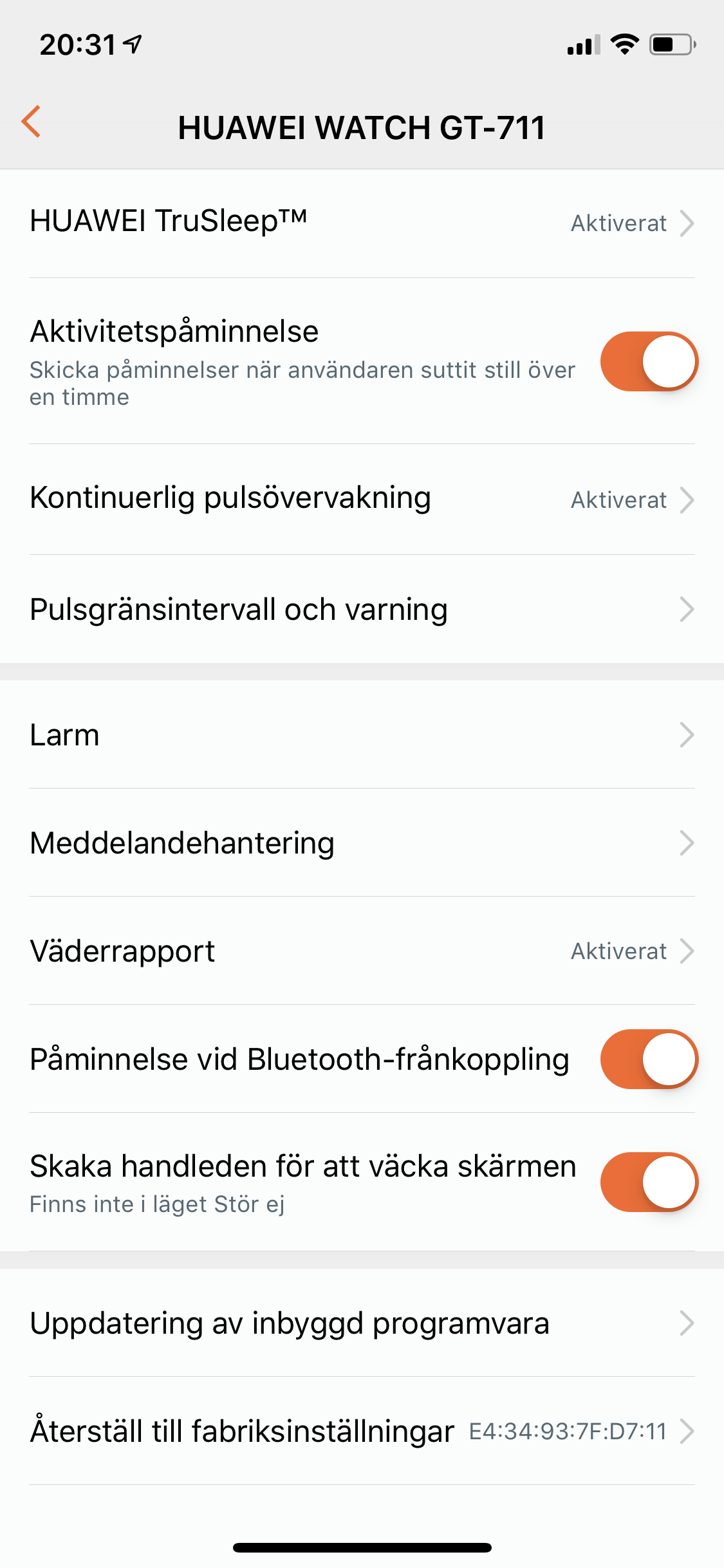Open Uppdatering av inbyggd programvara
This screenshot has width=724, height=1568.
(362, 1323)
